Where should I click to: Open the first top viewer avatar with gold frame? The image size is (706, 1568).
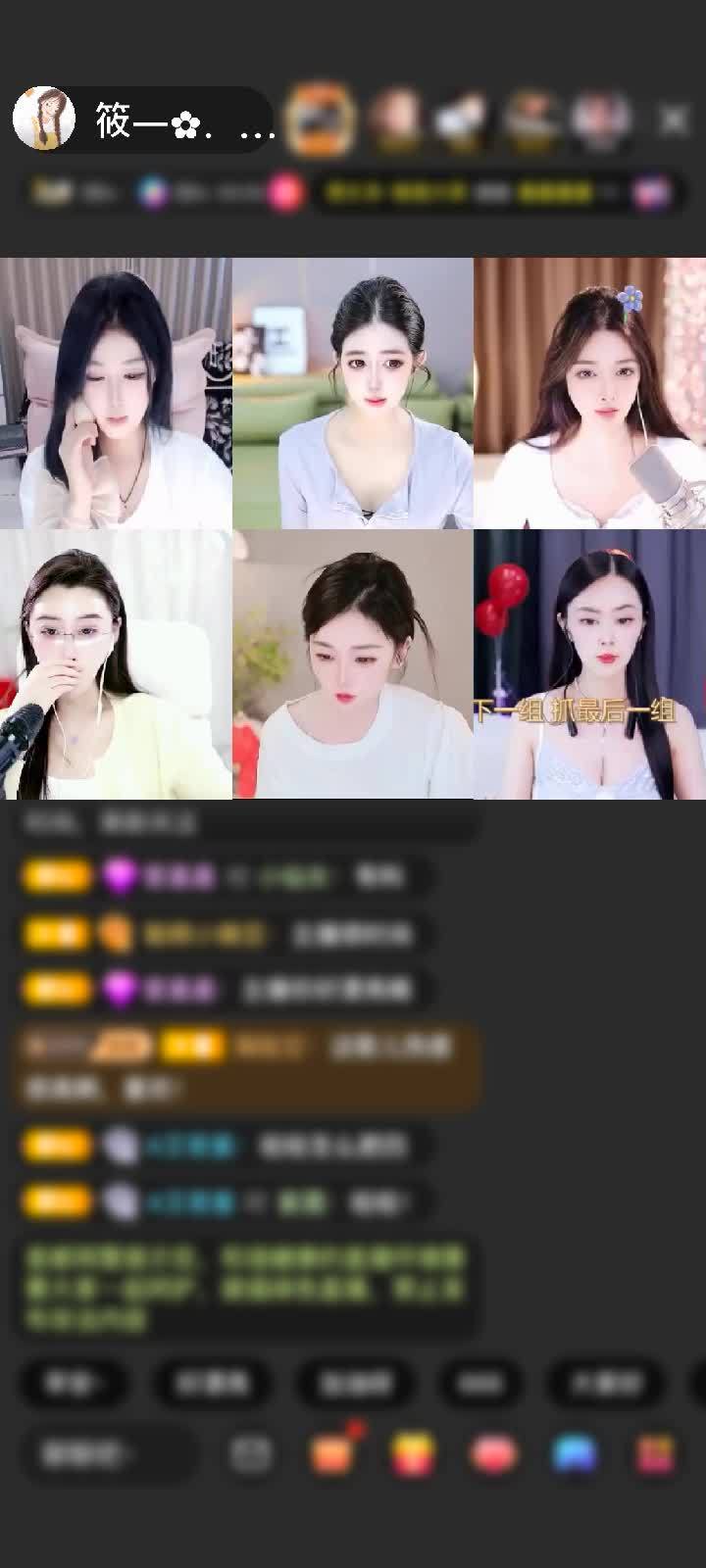[x=321, y=119]
